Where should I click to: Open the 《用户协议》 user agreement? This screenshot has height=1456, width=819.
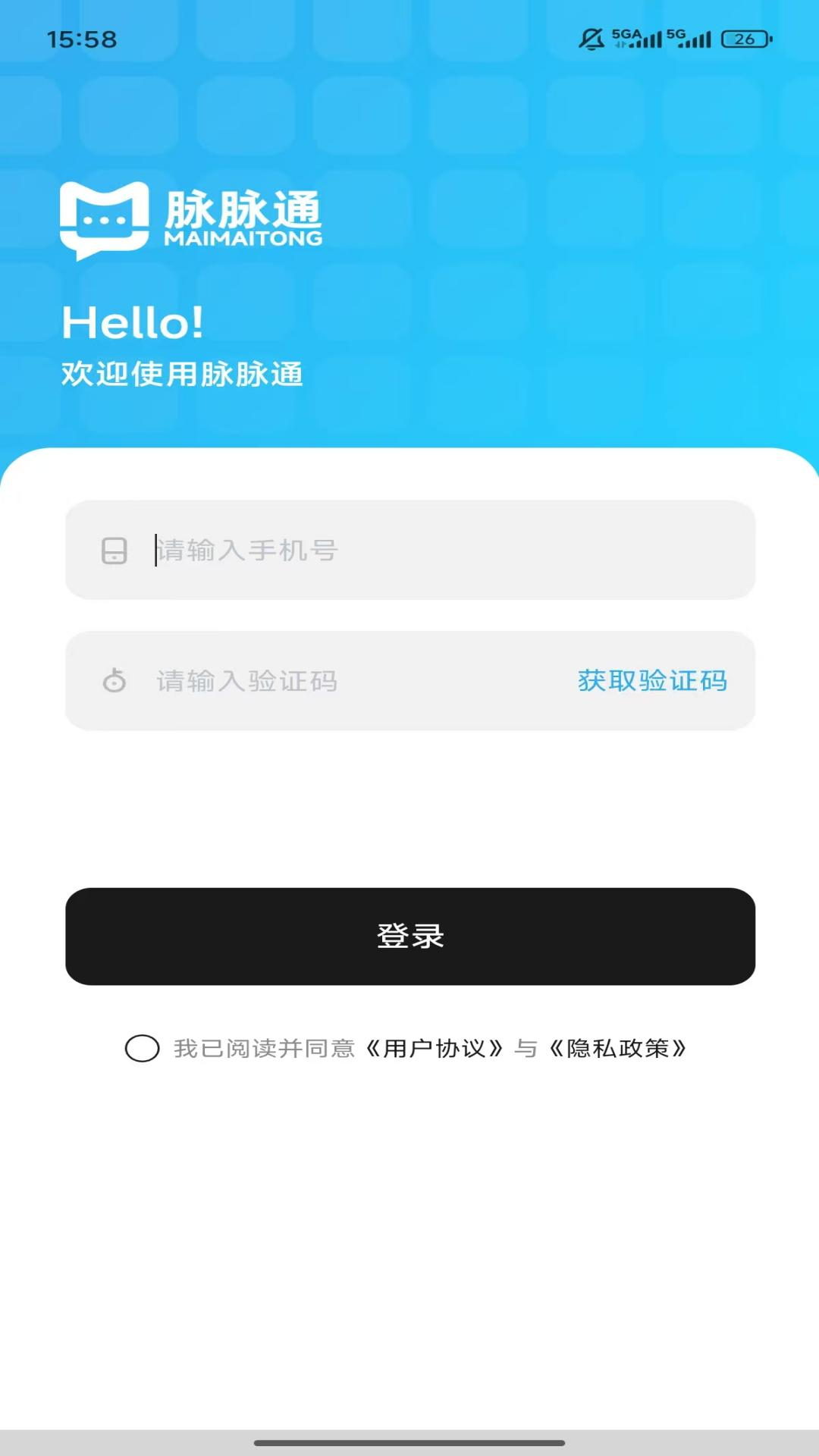[435, 1049]
